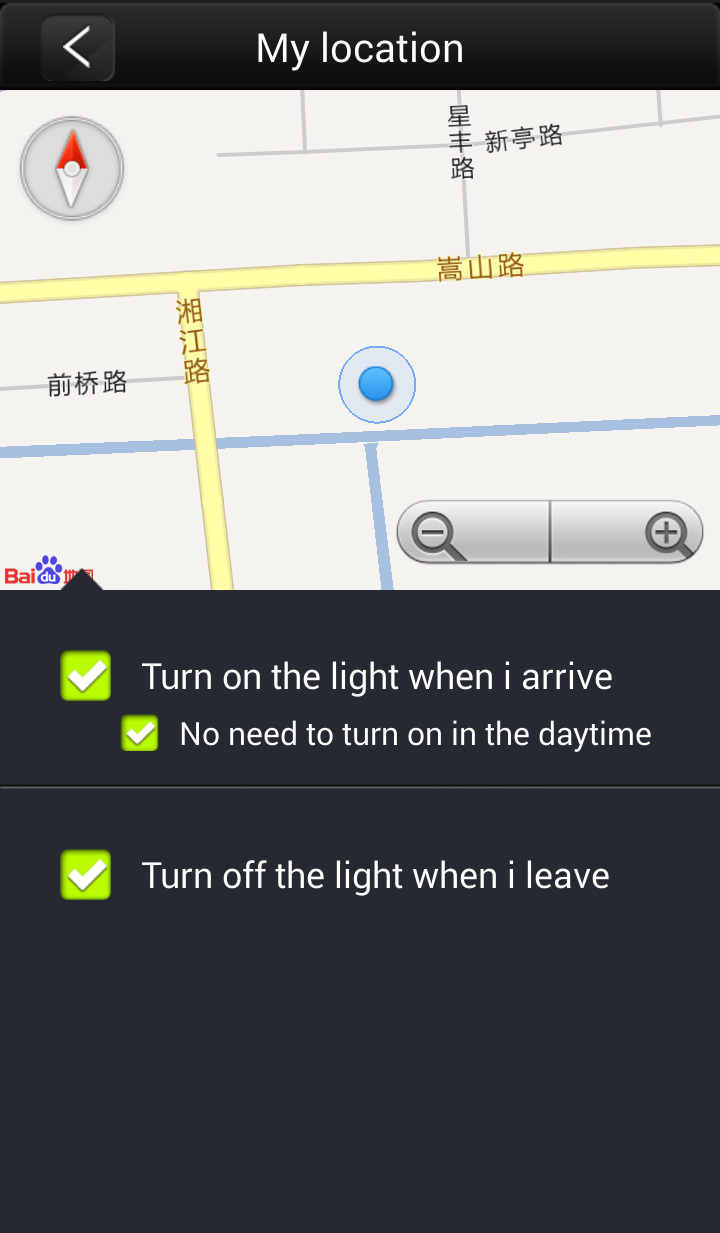Viewport: 720px width, 1233px height.
Task: Zoom out the map
Action: (x=473, y=532)
